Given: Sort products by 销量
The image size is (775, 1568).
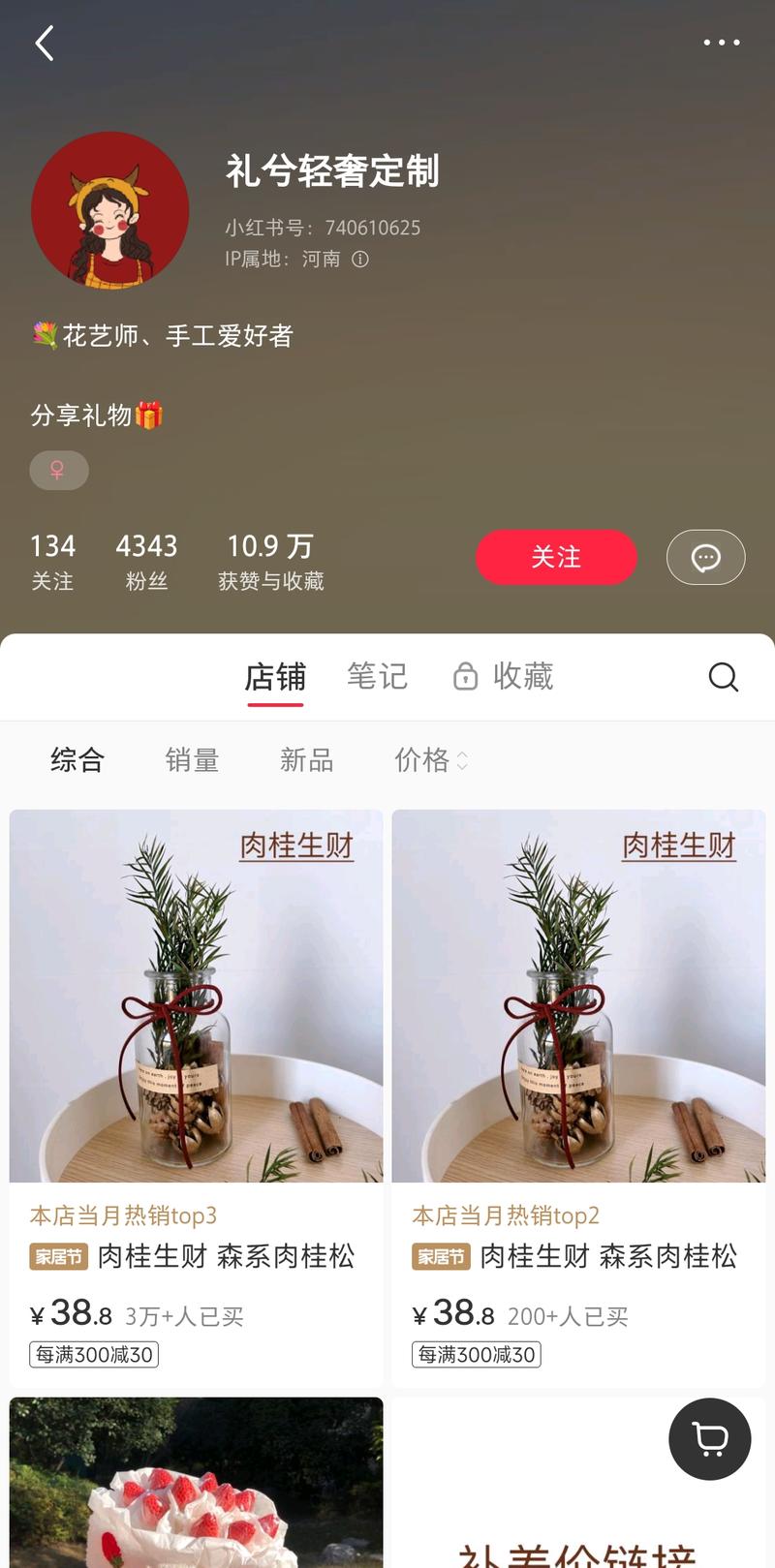Looking at the screenshot, I should click(x=192, y=760).
